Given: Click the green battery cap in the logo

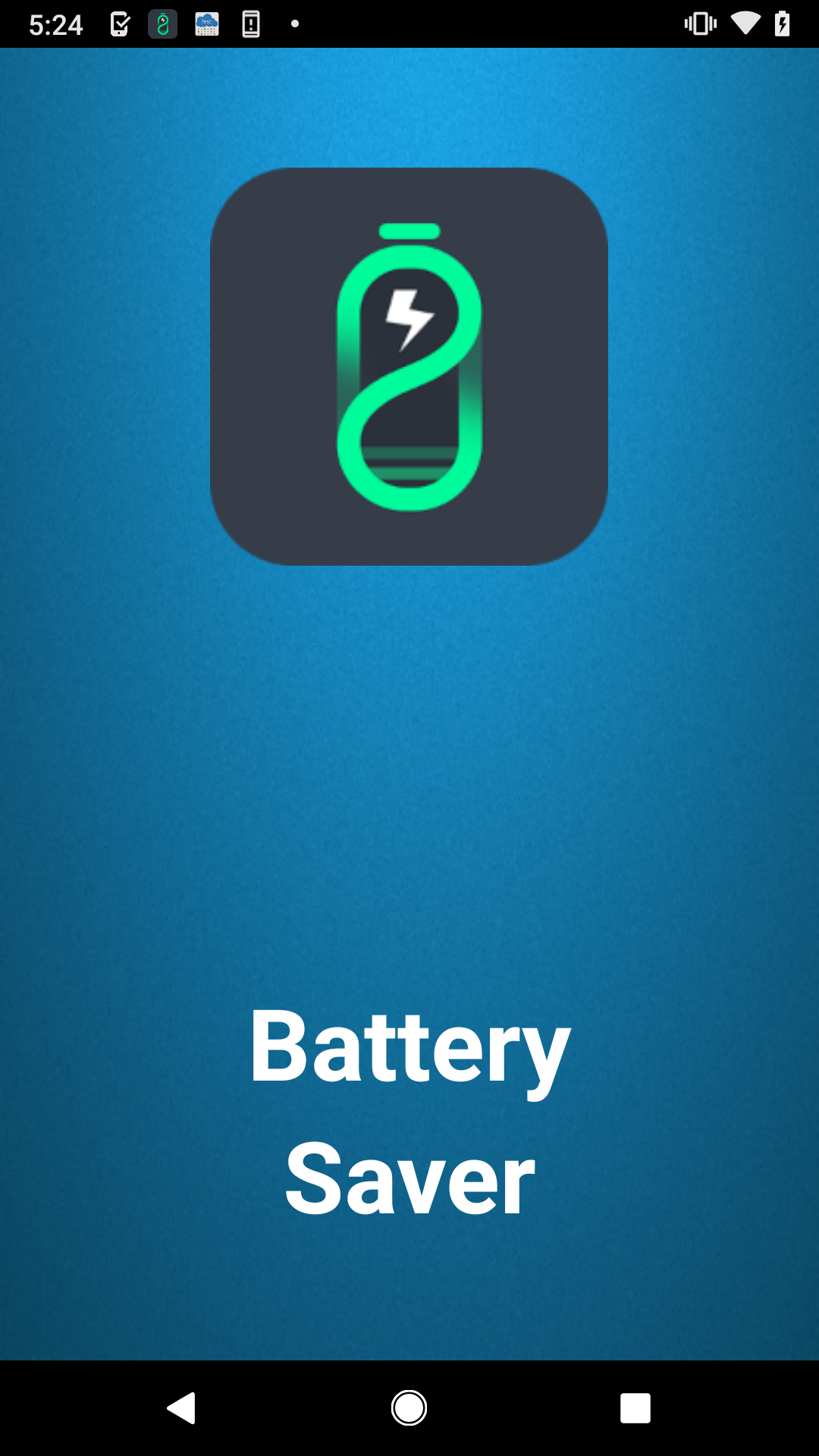Looking at the screenshot, I should click(409, 230).
